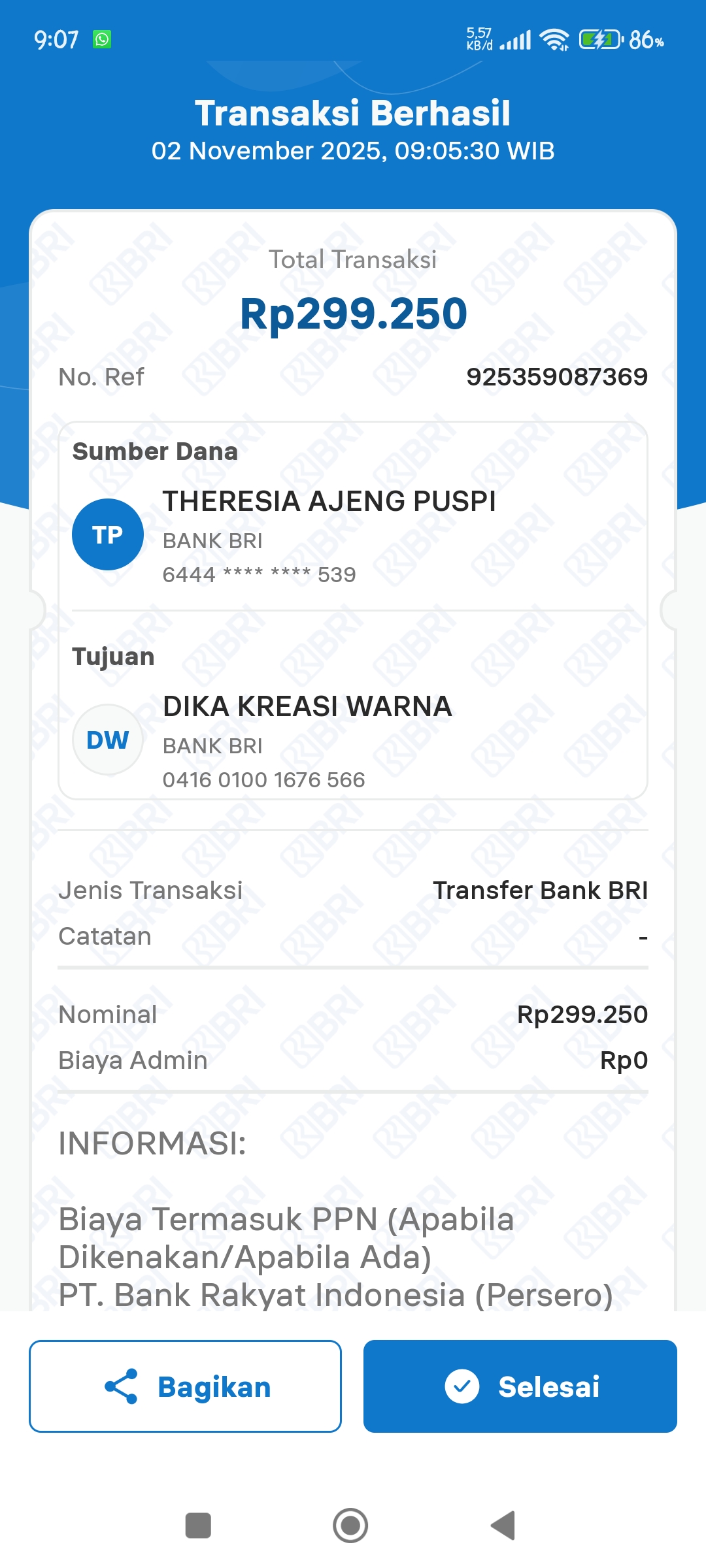Go to the home screen via the home button
Image resolution: width=706 pixels, height=1568 pixels.
[x=350, y=1526]
